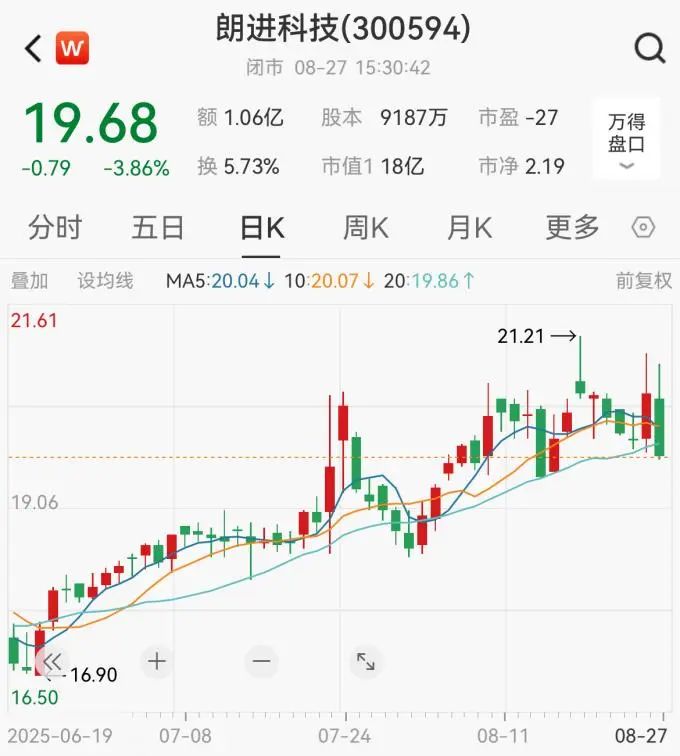Tap 叠加 to overlay another stock
Image resolution: width=680 pixels, height=756 pixels.
pyautogui.click(x=29, y=281)
